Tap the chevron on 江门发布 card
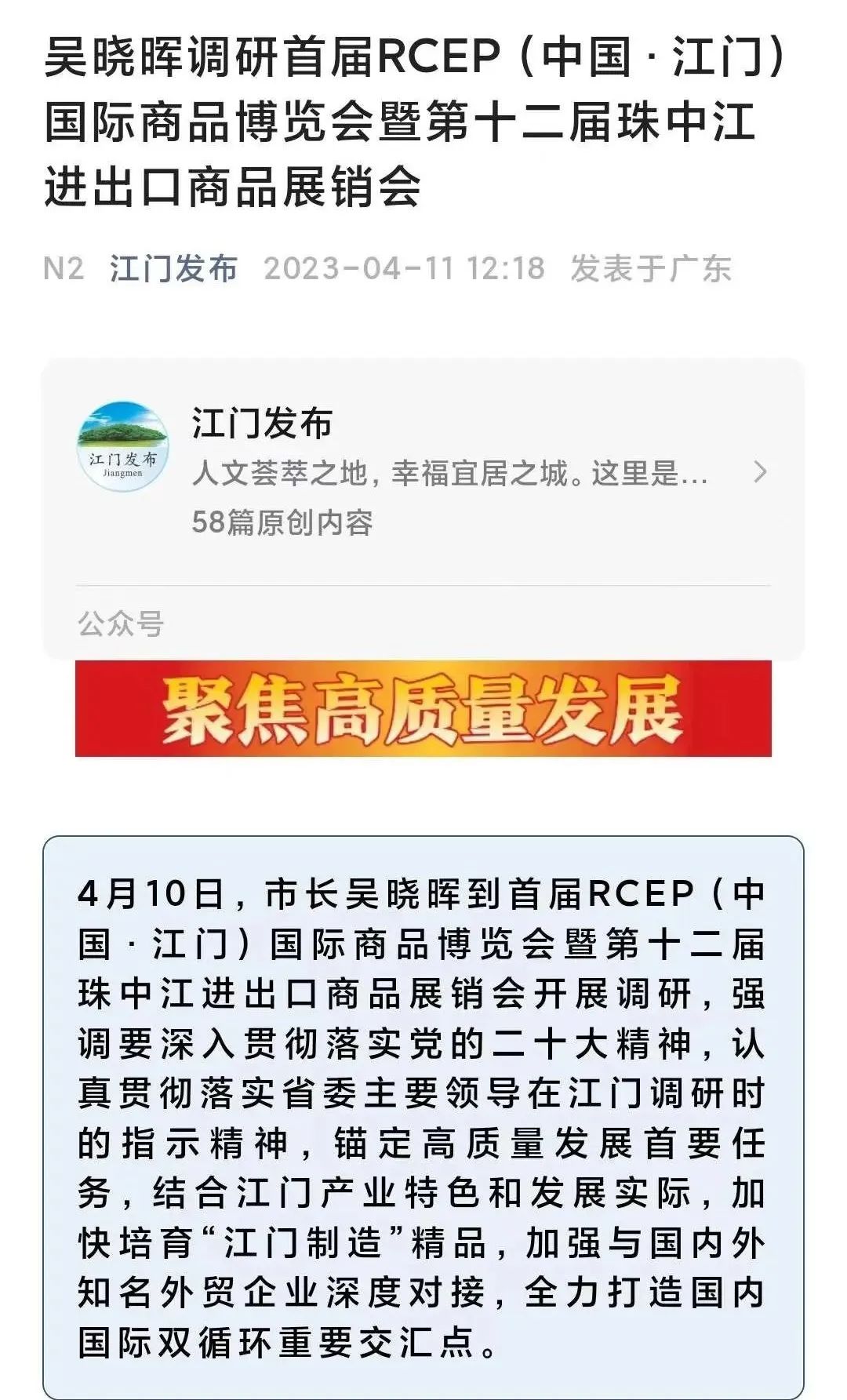847x1400 pixels. (x=759, y=472)
